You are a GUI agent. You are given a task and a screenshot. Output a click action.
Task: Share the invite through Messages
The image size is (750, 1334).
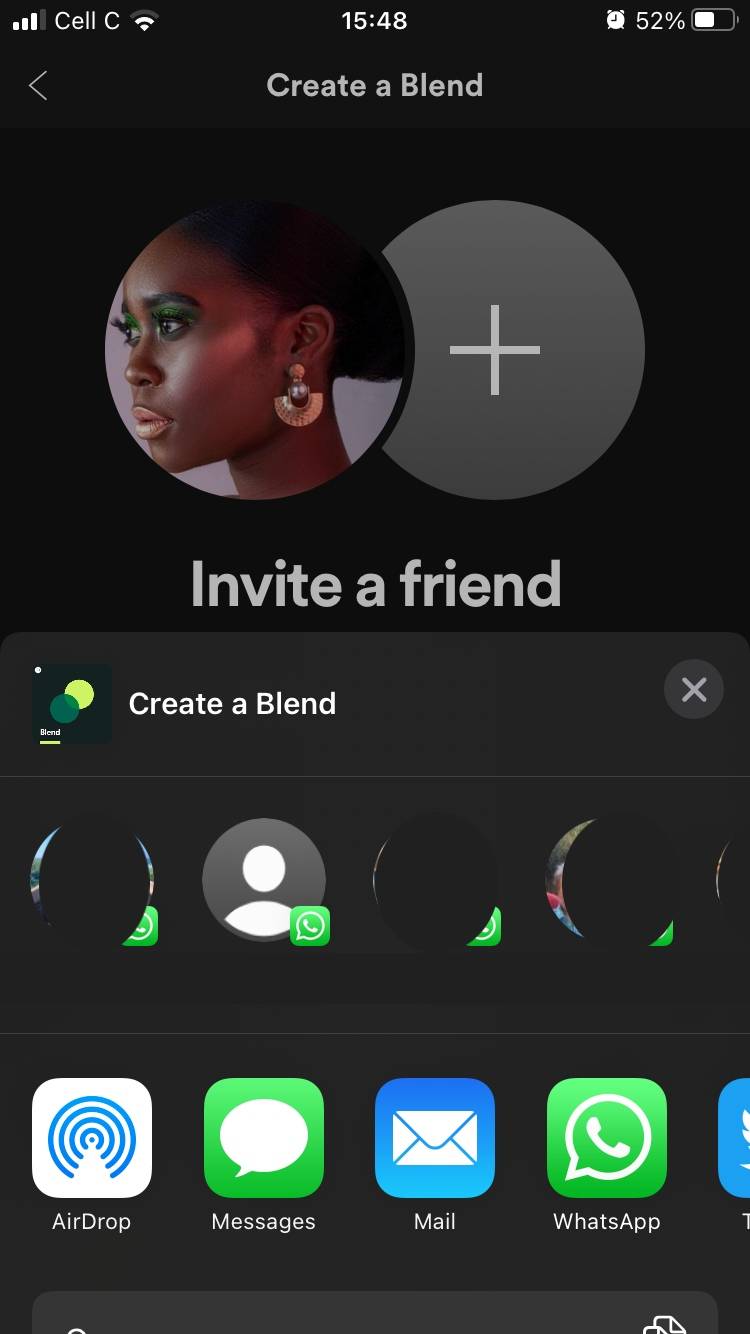tap(264, 1138)
